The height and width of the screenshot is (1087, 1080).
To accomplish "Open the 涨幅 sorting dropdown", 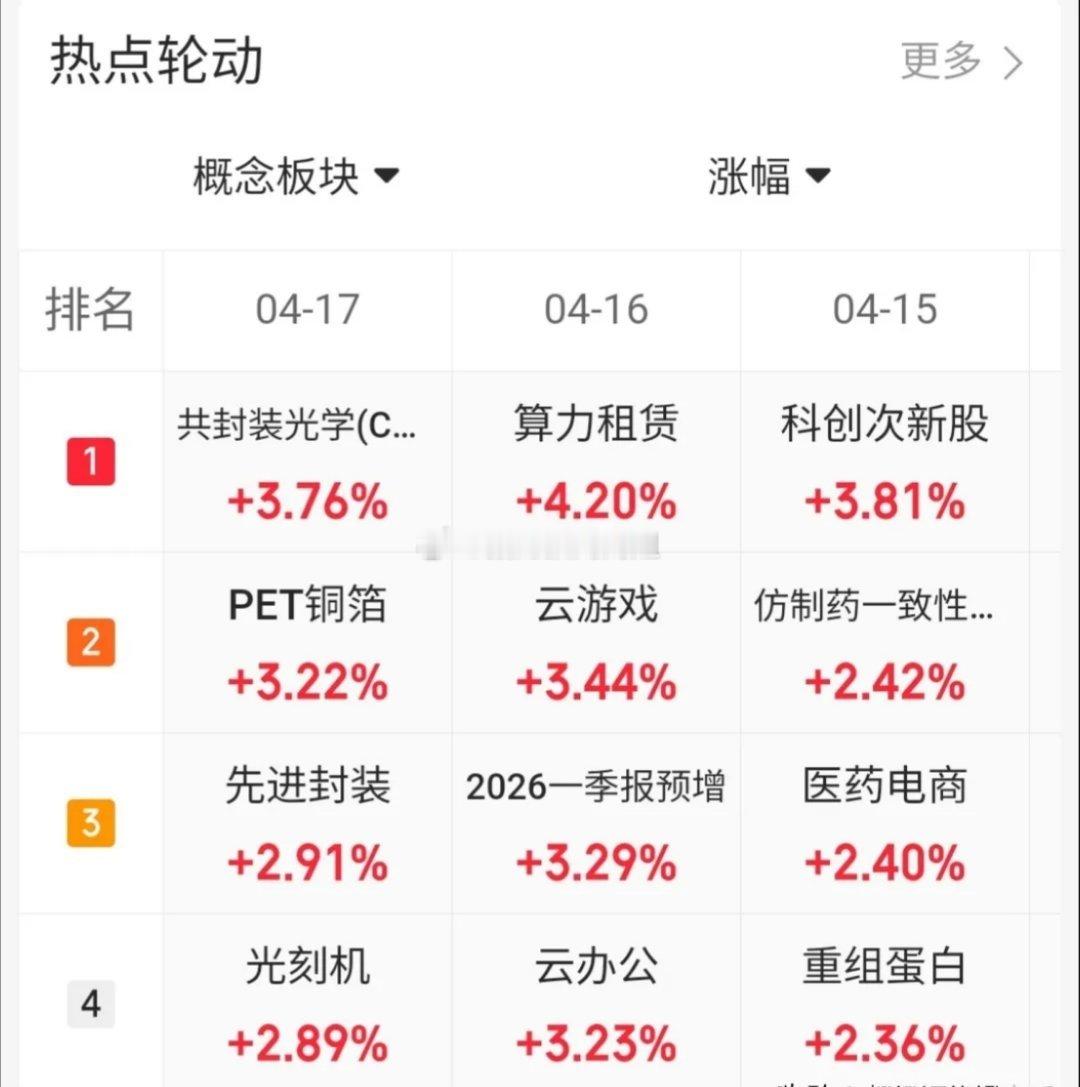I will coord(769,175).
